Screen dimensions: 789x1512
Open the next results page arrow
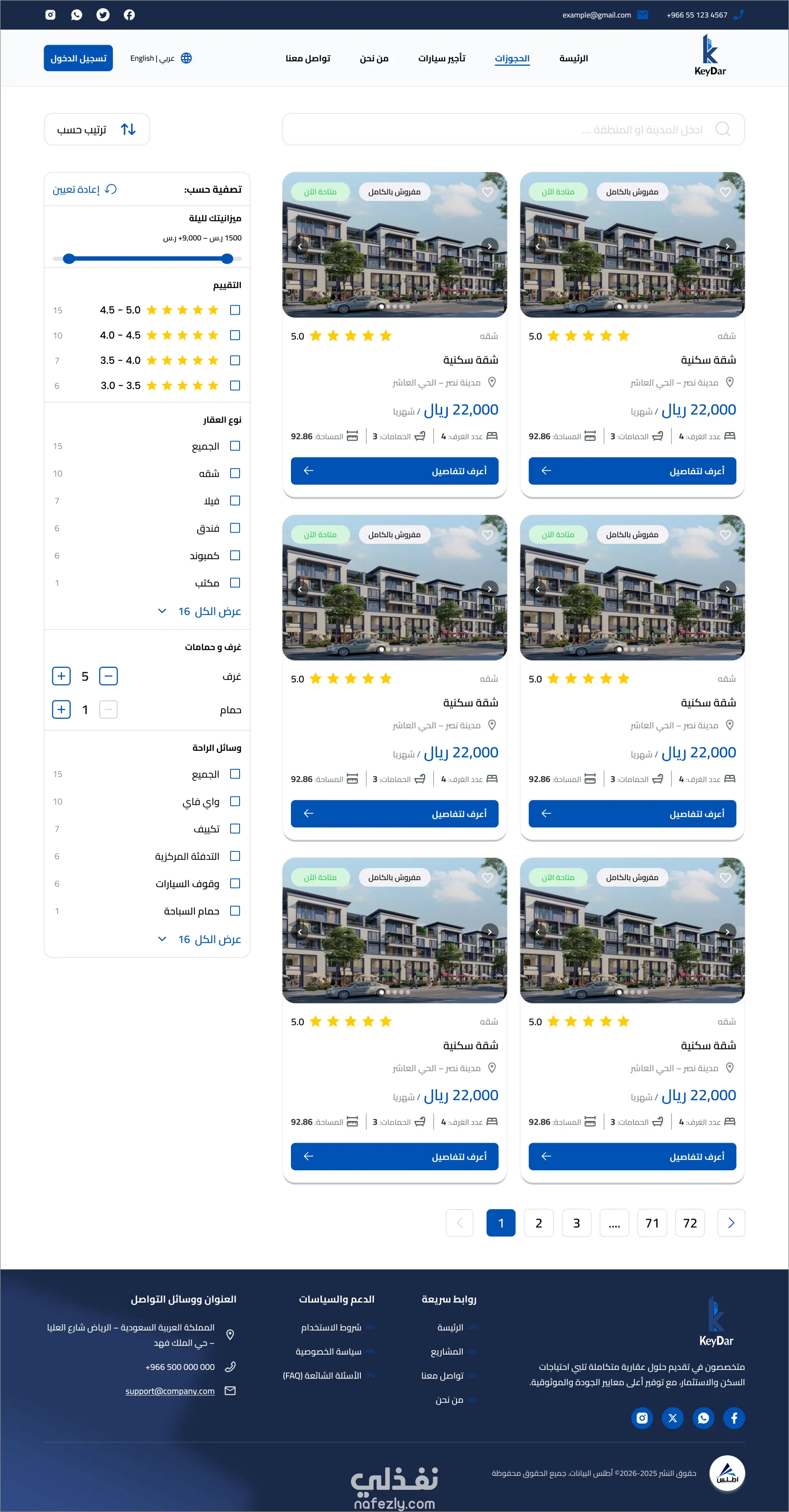pos(731,1223)
